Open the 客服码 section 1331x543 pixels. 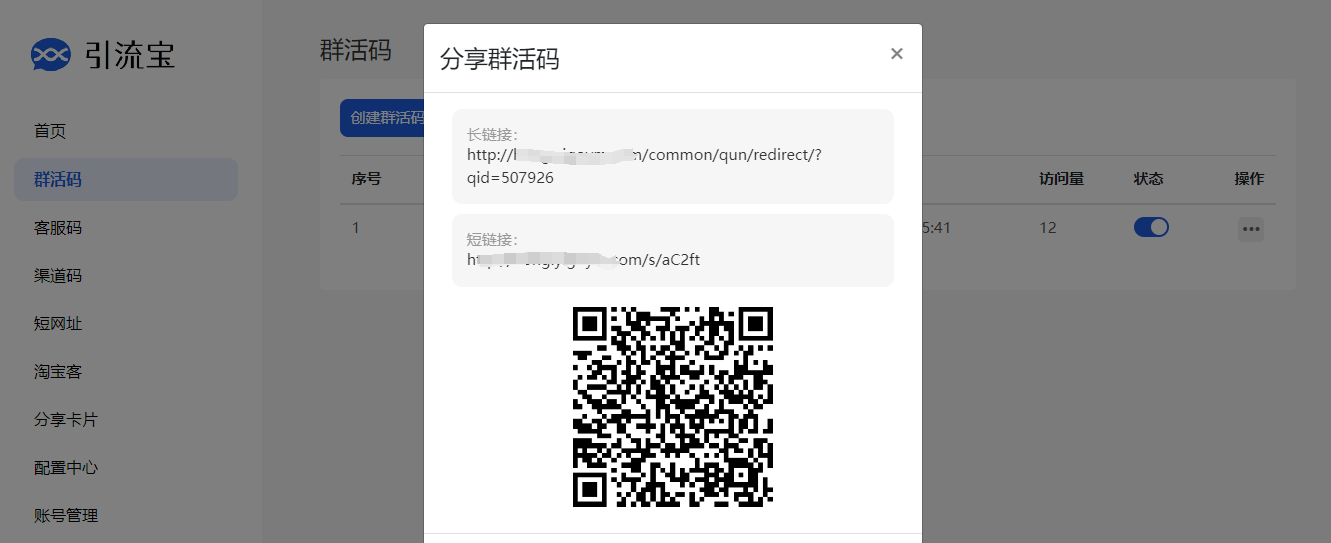58,228
